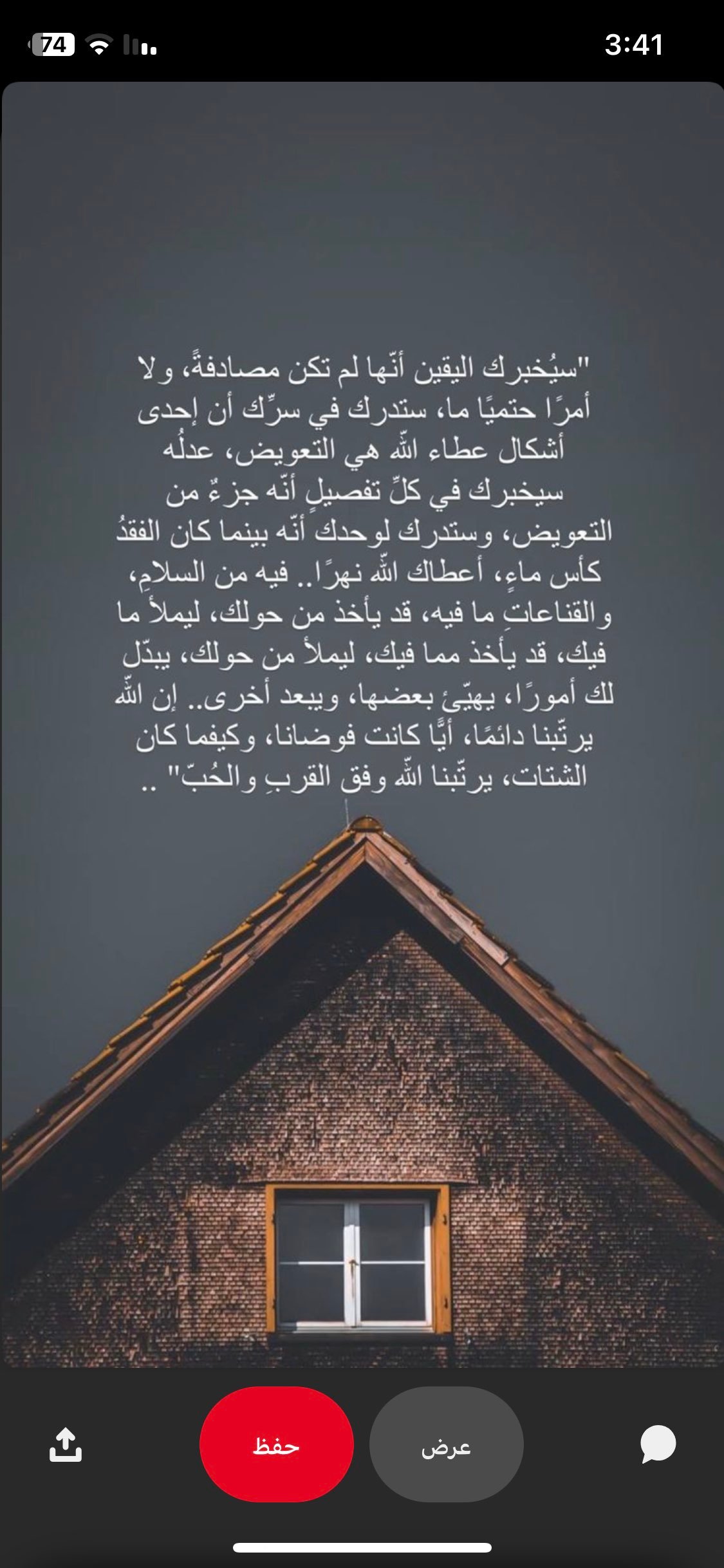
Task: Tap the عرض view button
Action: coord(446,1444)
